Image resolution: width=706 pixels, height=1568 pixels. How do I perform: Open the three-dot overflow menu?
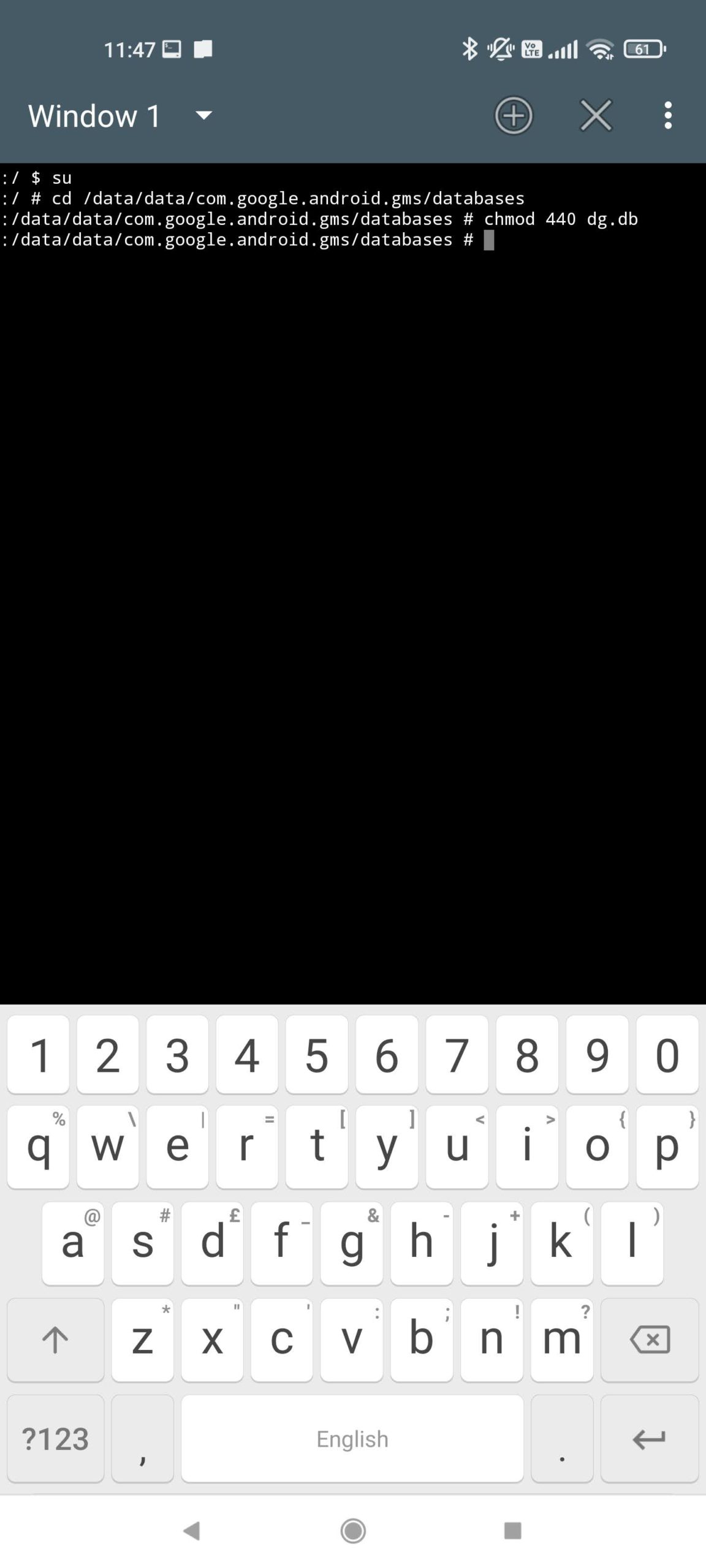click(x=668, y=115)
